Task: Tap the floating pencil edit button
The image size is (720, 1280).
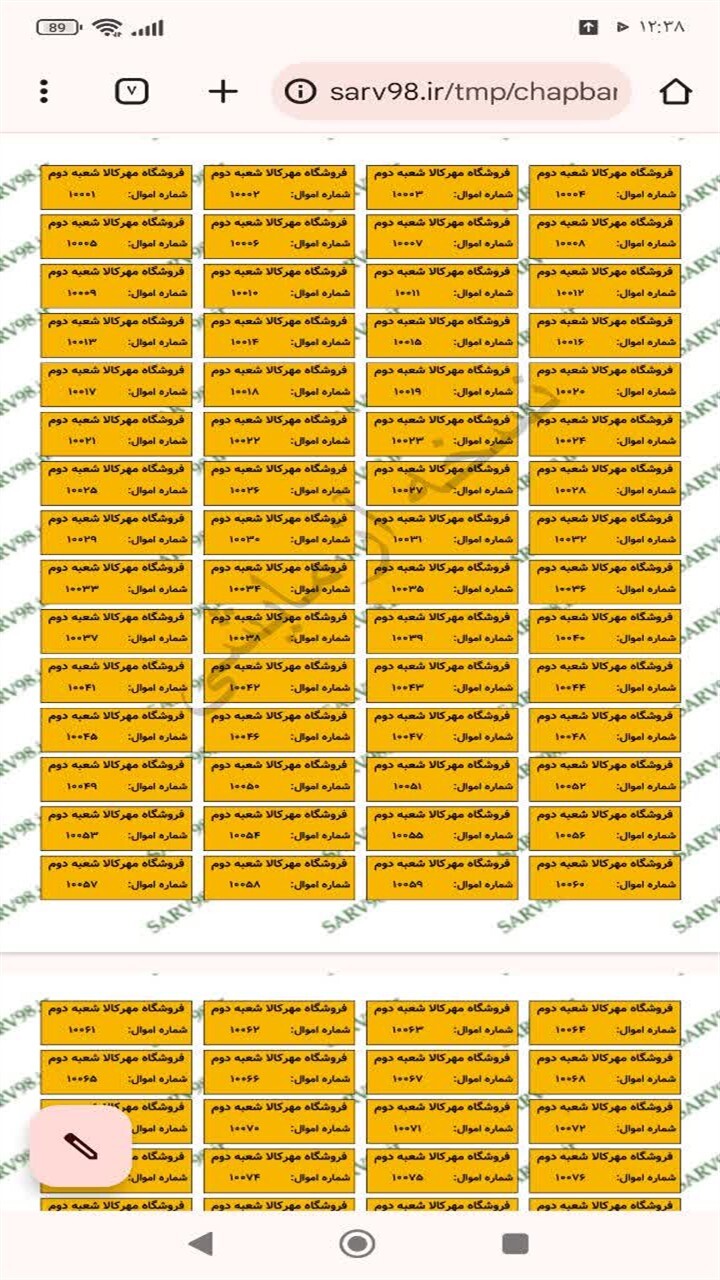Action: coord(81,1146)
